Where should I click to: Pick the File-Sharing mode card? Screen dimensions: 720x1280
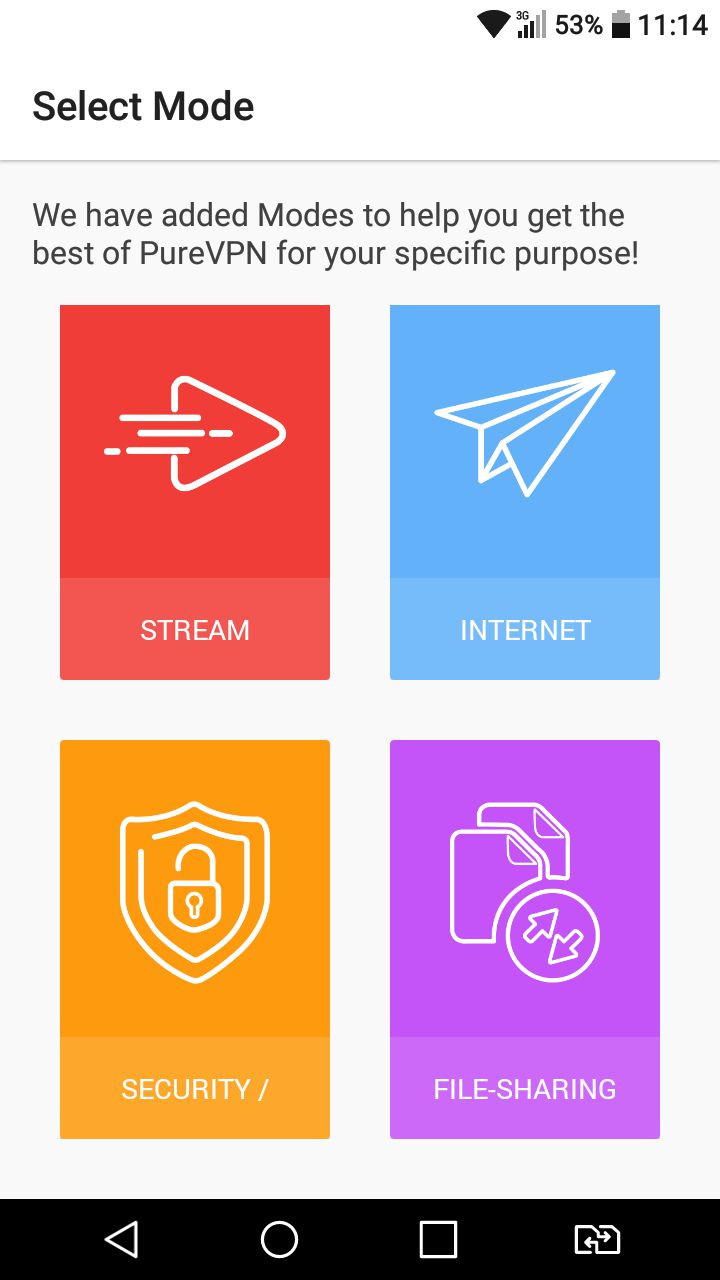[x=525, y=939]
